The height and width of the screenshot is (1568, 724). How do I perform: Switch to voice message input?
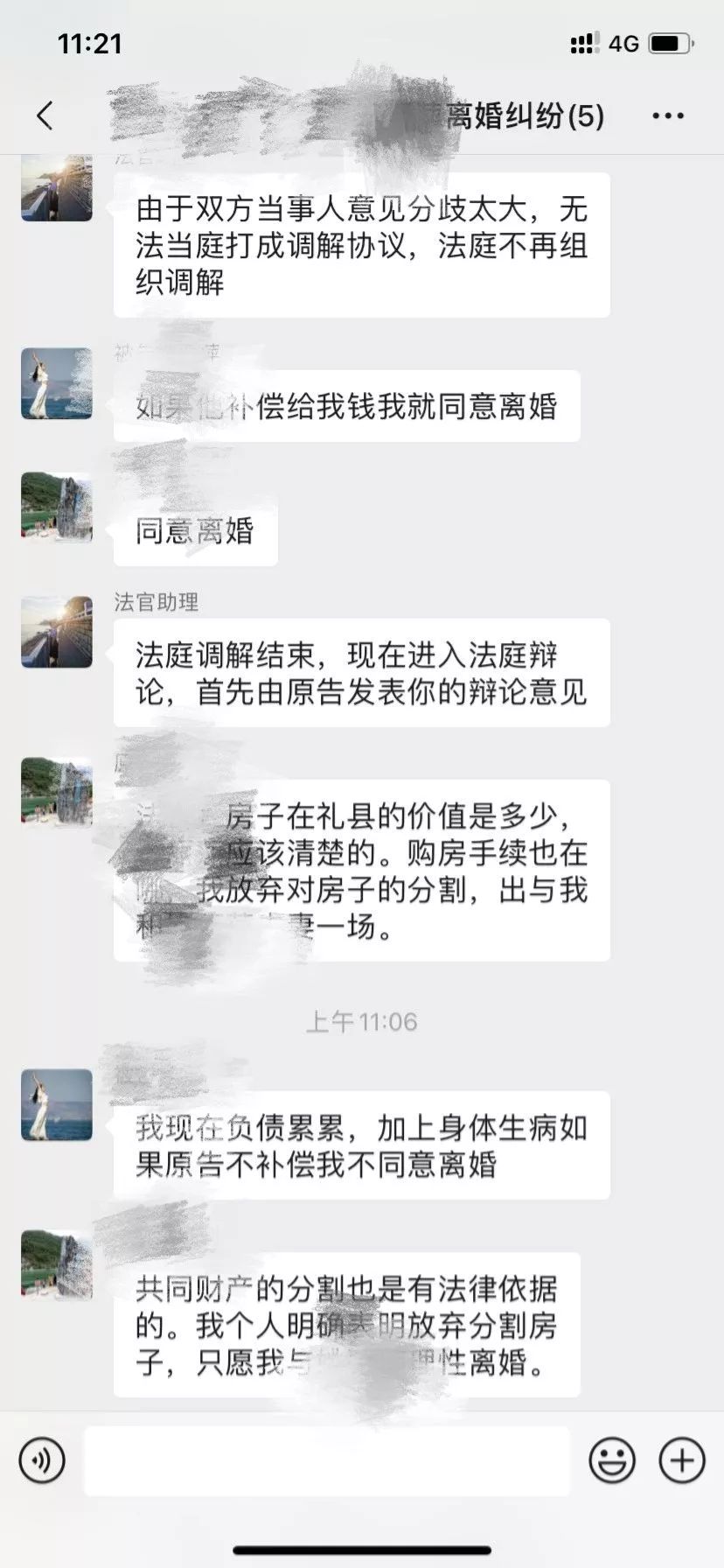coord(42,1460)
